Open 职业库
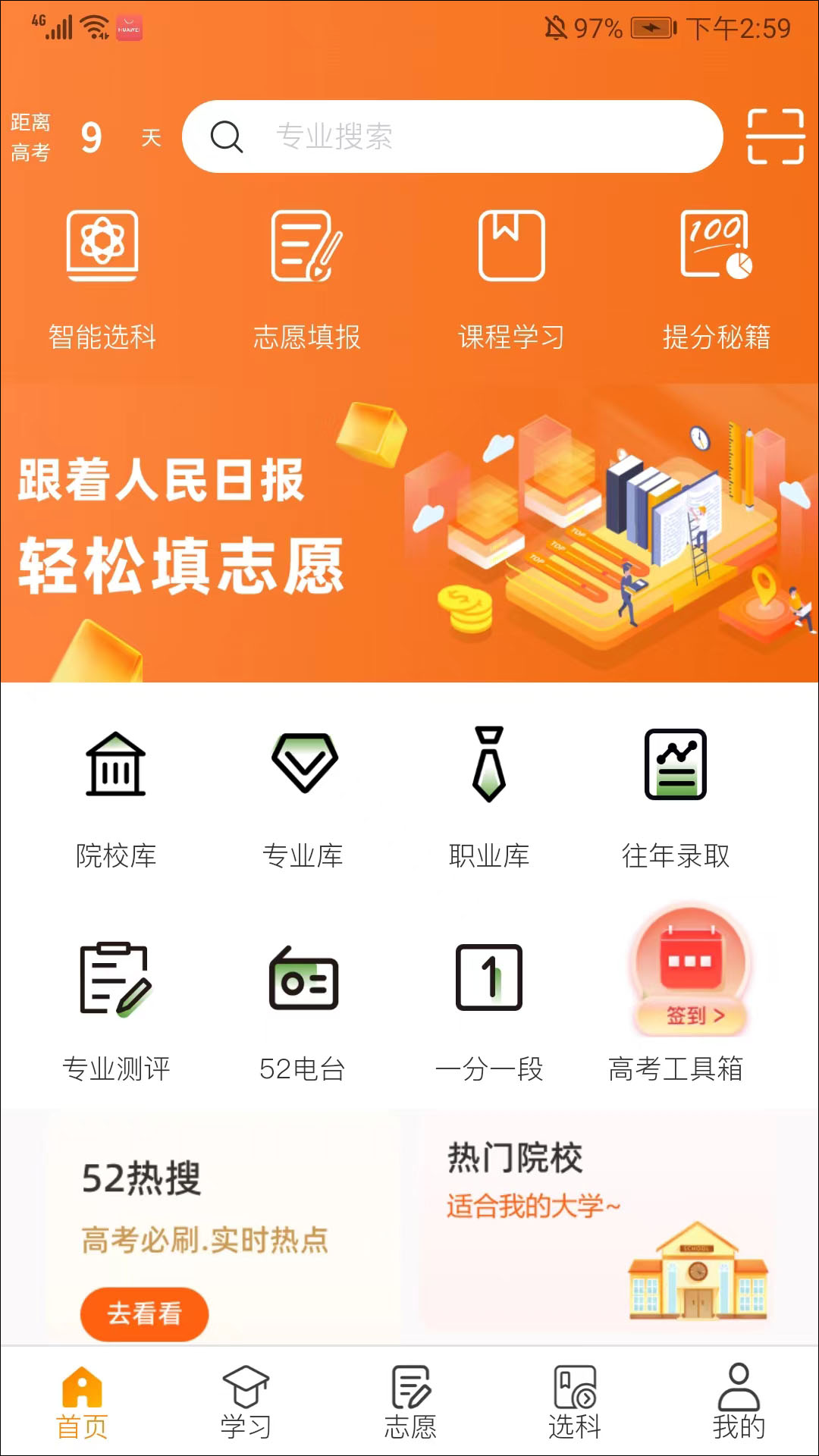Image resolution: width=819 pixels, height=1456 pixels. (x=489, y=796)
